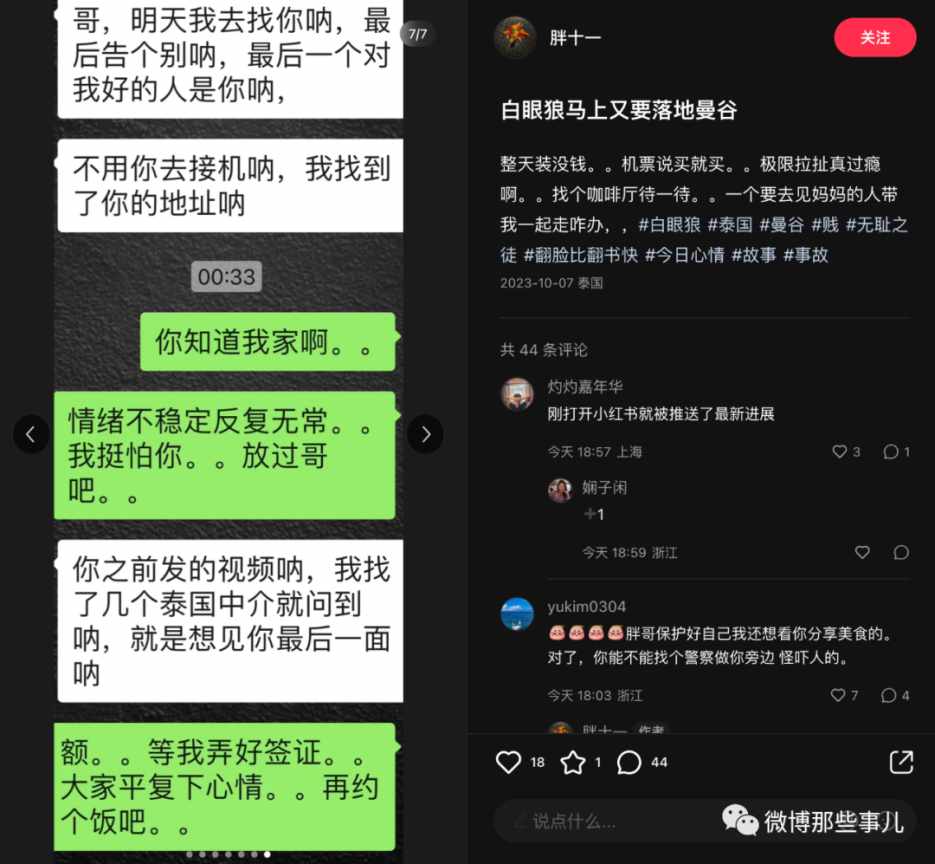This screenshot has height=864, width=935.
Task: Like yukim0304's comment
Action: click(x=838, y=695)
